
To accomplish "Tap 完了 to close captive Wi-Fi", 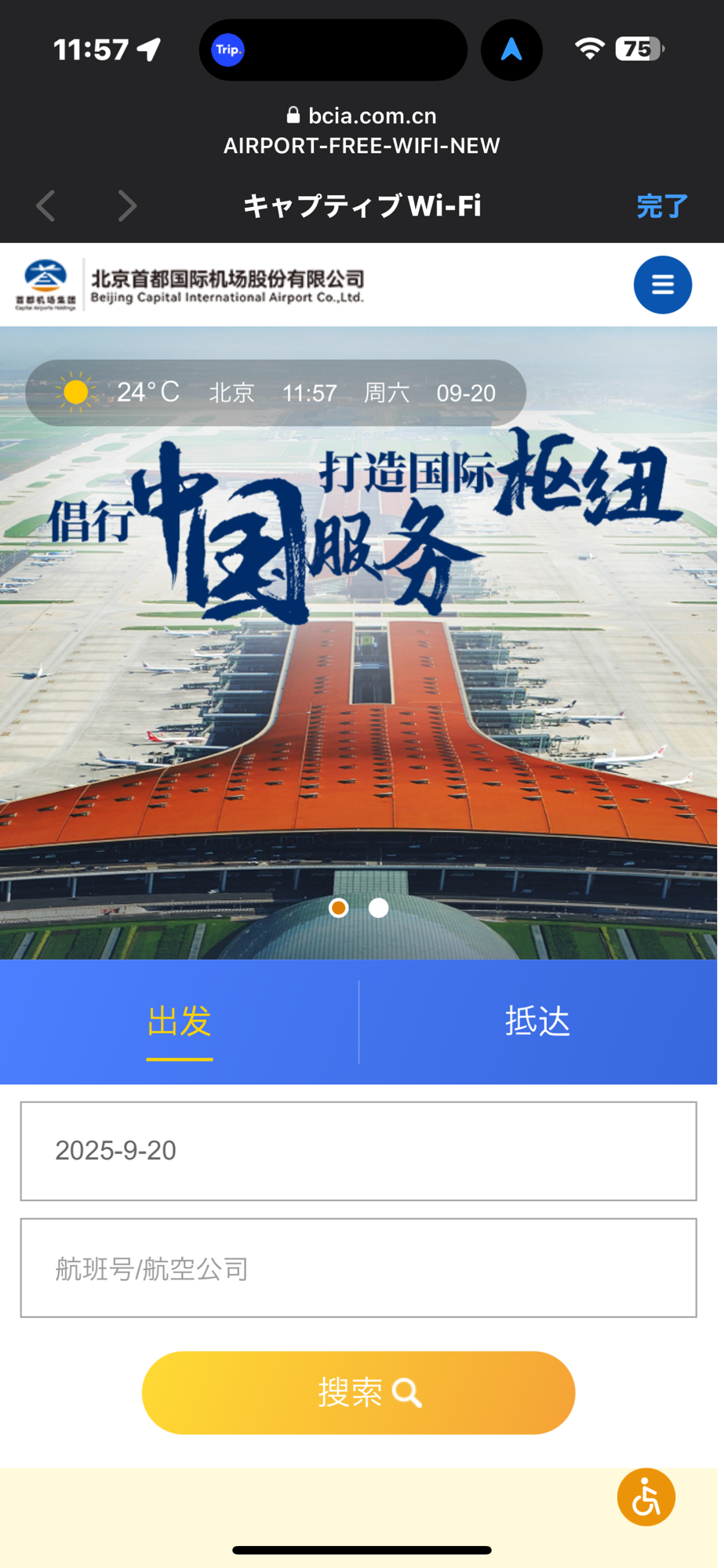I will 662,206.
